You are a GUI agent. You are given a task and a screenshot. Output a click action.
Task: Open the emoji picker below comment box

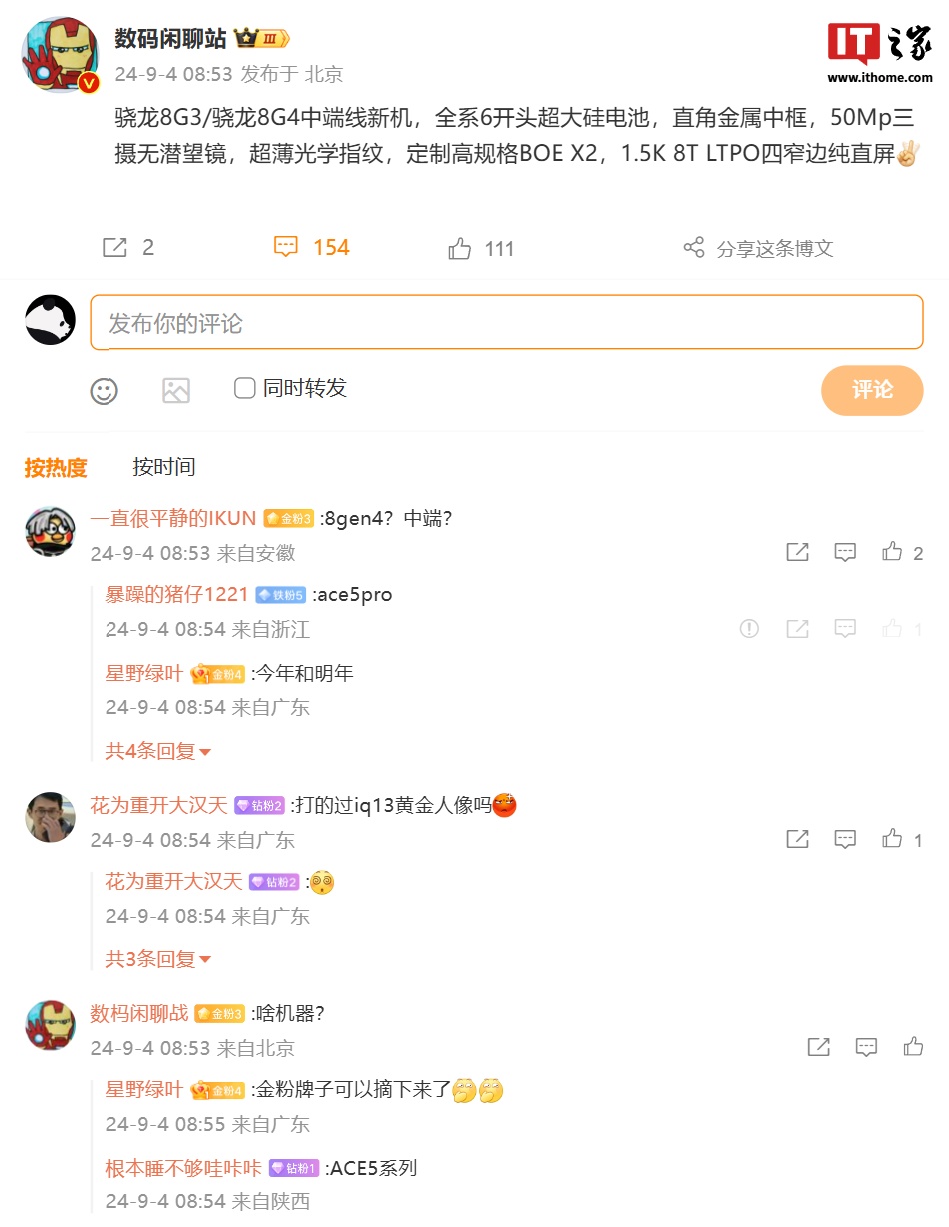coord(104,390)
